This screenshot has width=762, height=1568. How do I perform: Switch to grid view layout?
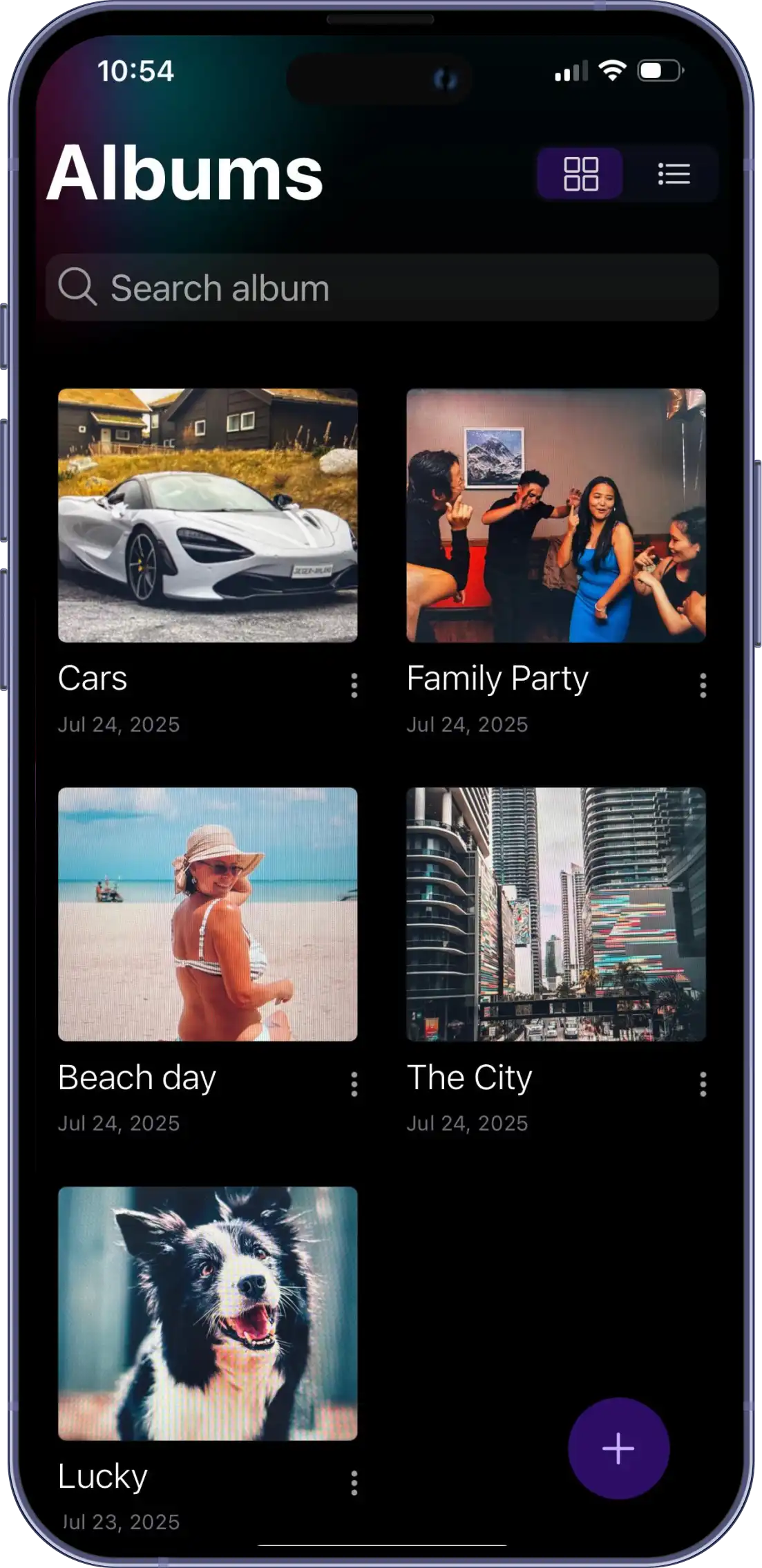580,173
